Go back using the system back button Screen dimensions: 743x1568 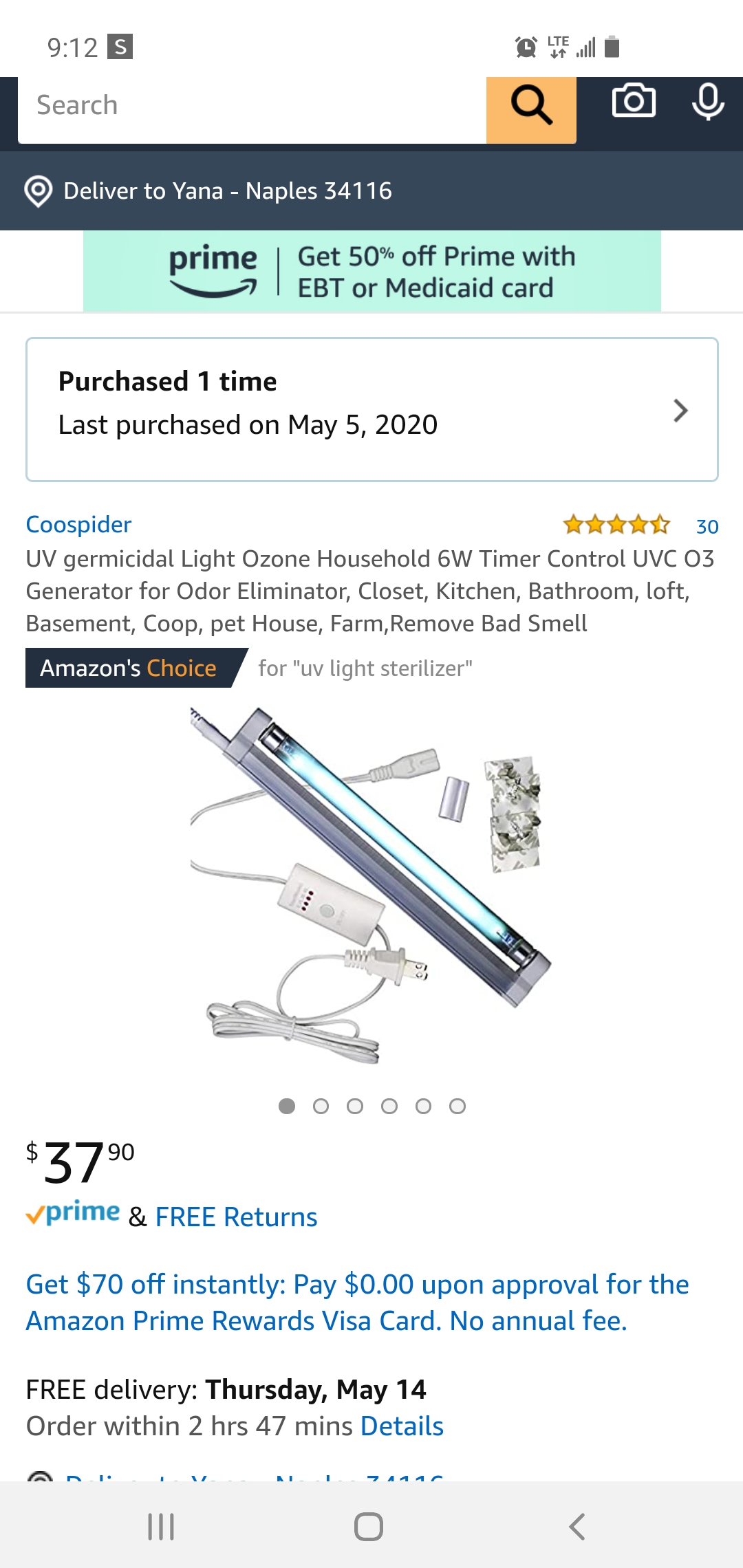coord(577,1527)
